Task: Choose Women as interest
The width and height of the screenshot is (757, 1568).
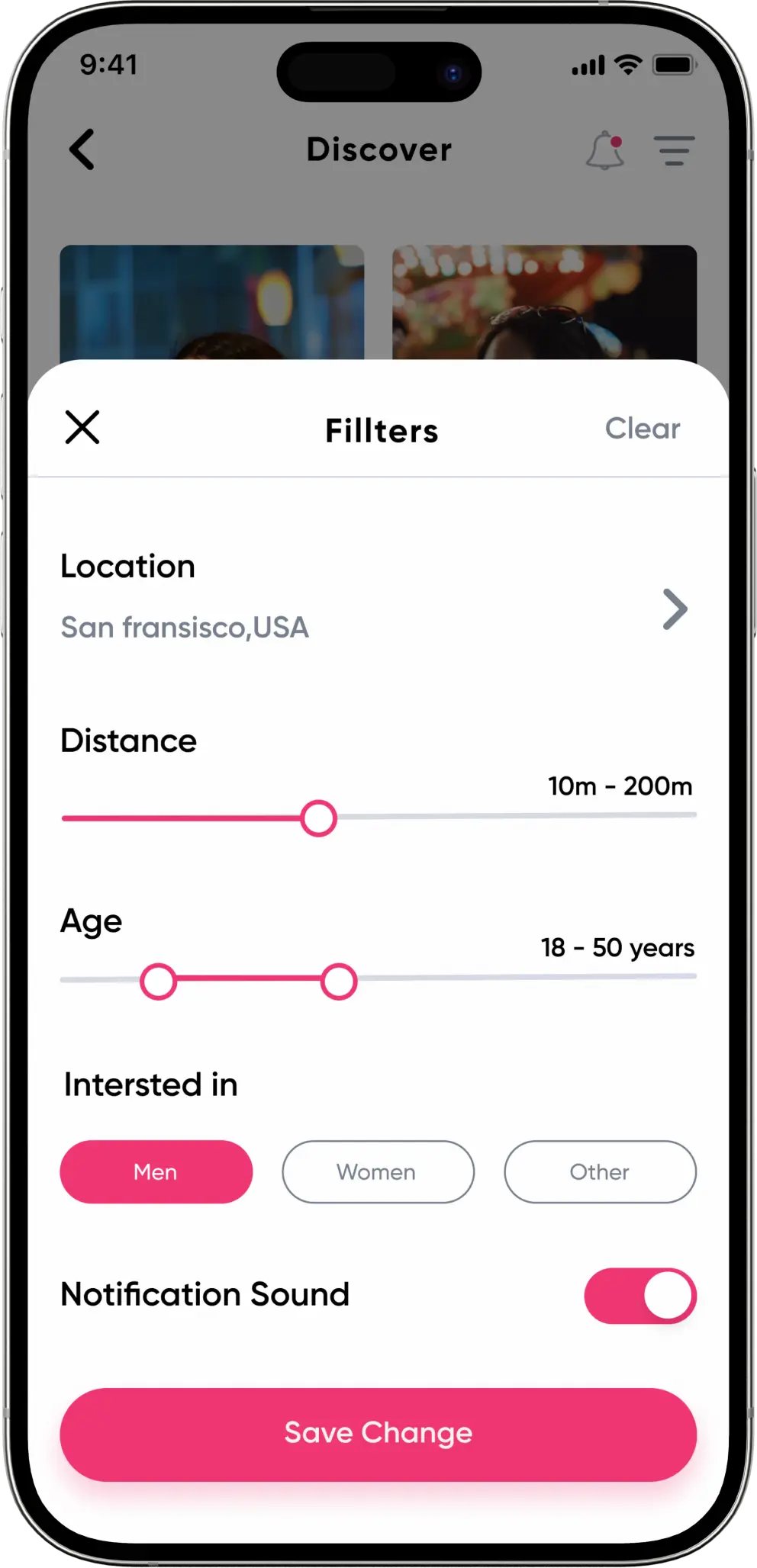Action: pos(378,1171)
